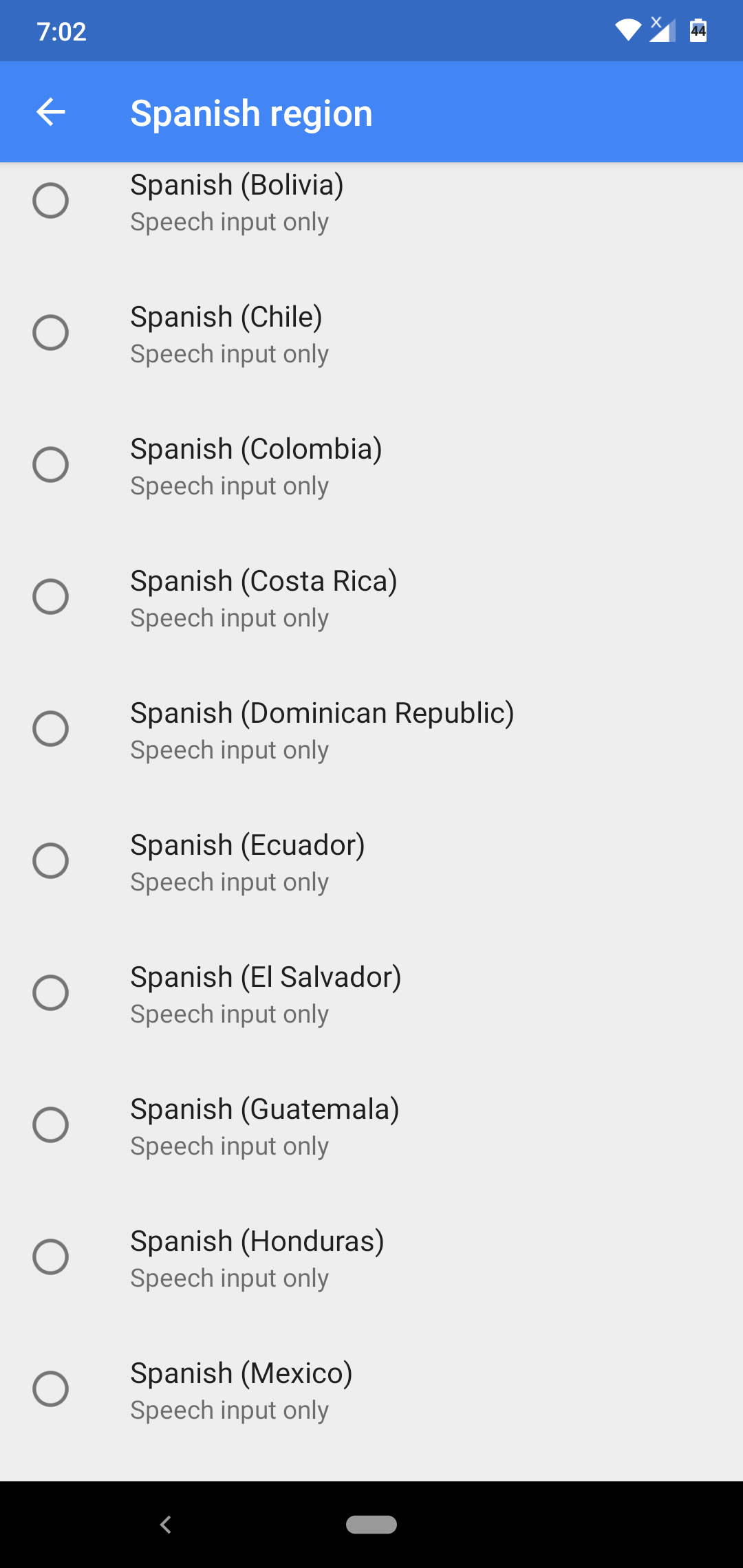Tap Spanish (El Salvador) list item
Screen dimensions: 743x1568
point(266,992)
